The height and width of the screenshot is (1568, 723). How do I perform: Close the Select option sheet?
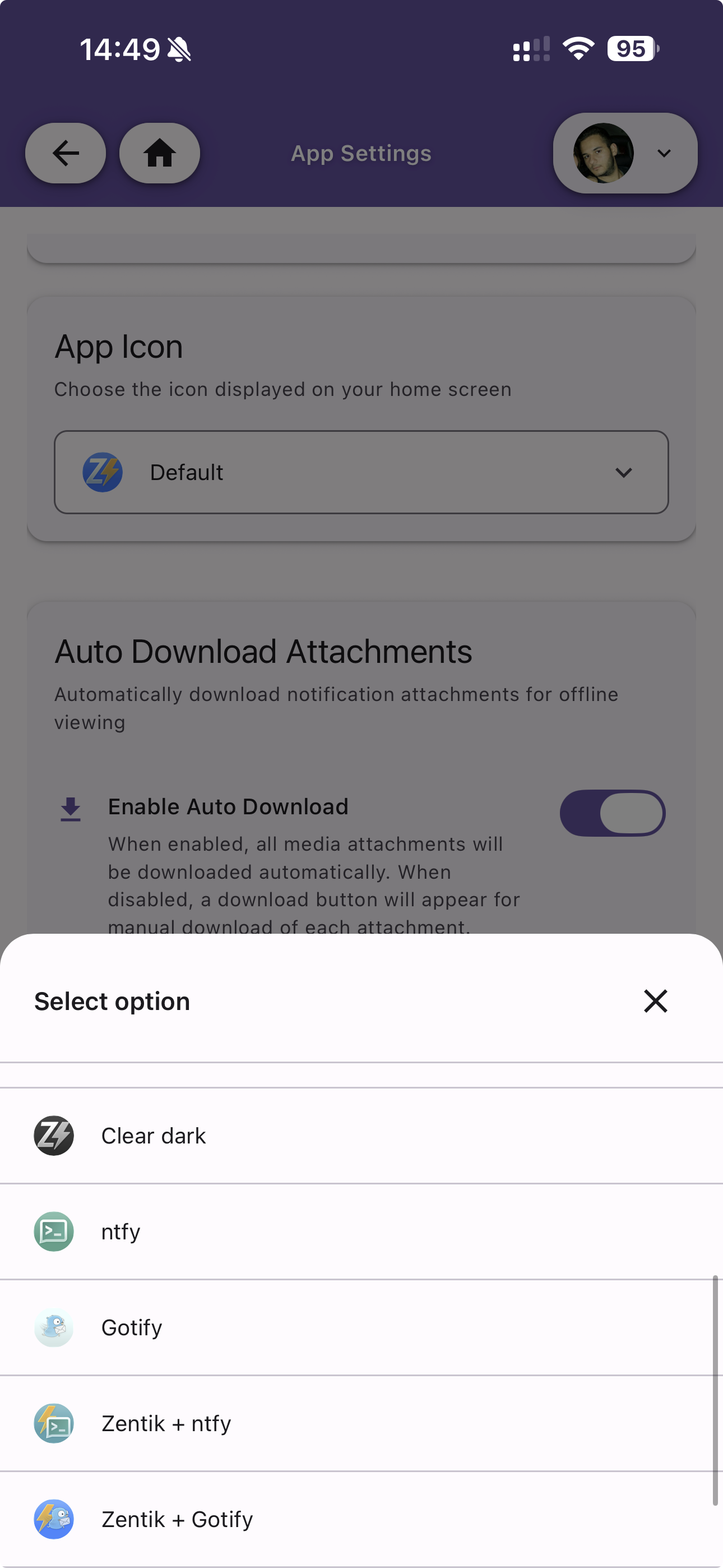coord(655,1001)
